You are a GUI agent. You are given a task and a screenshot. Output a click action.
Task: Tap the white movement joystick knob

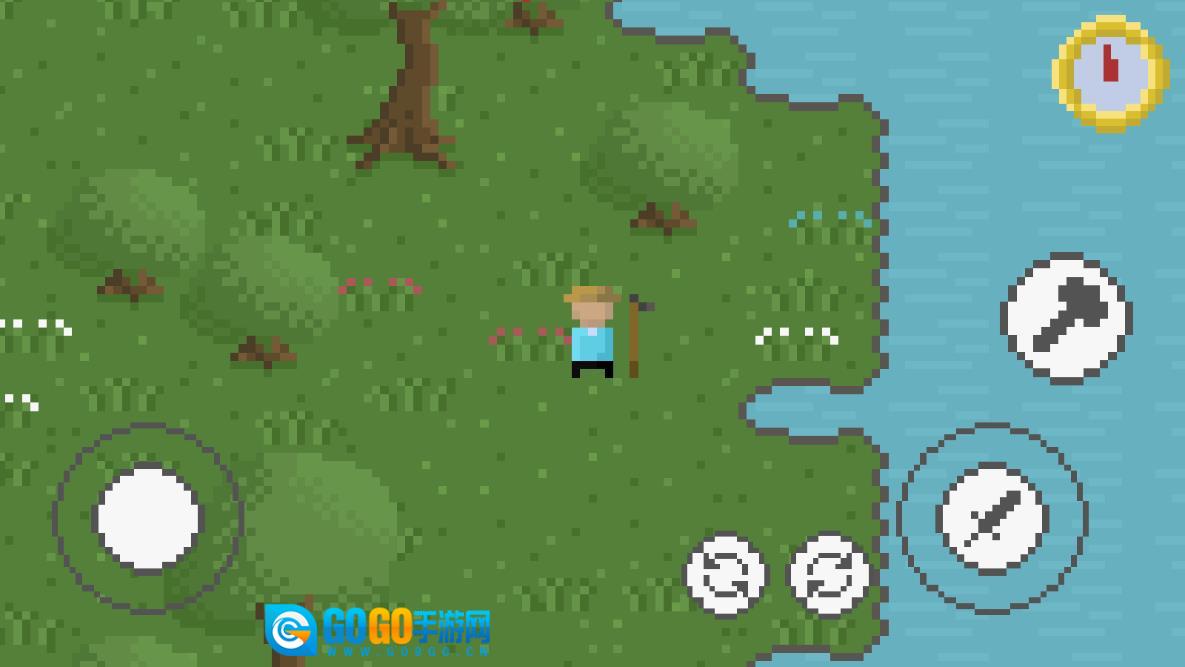click(148, 518)
